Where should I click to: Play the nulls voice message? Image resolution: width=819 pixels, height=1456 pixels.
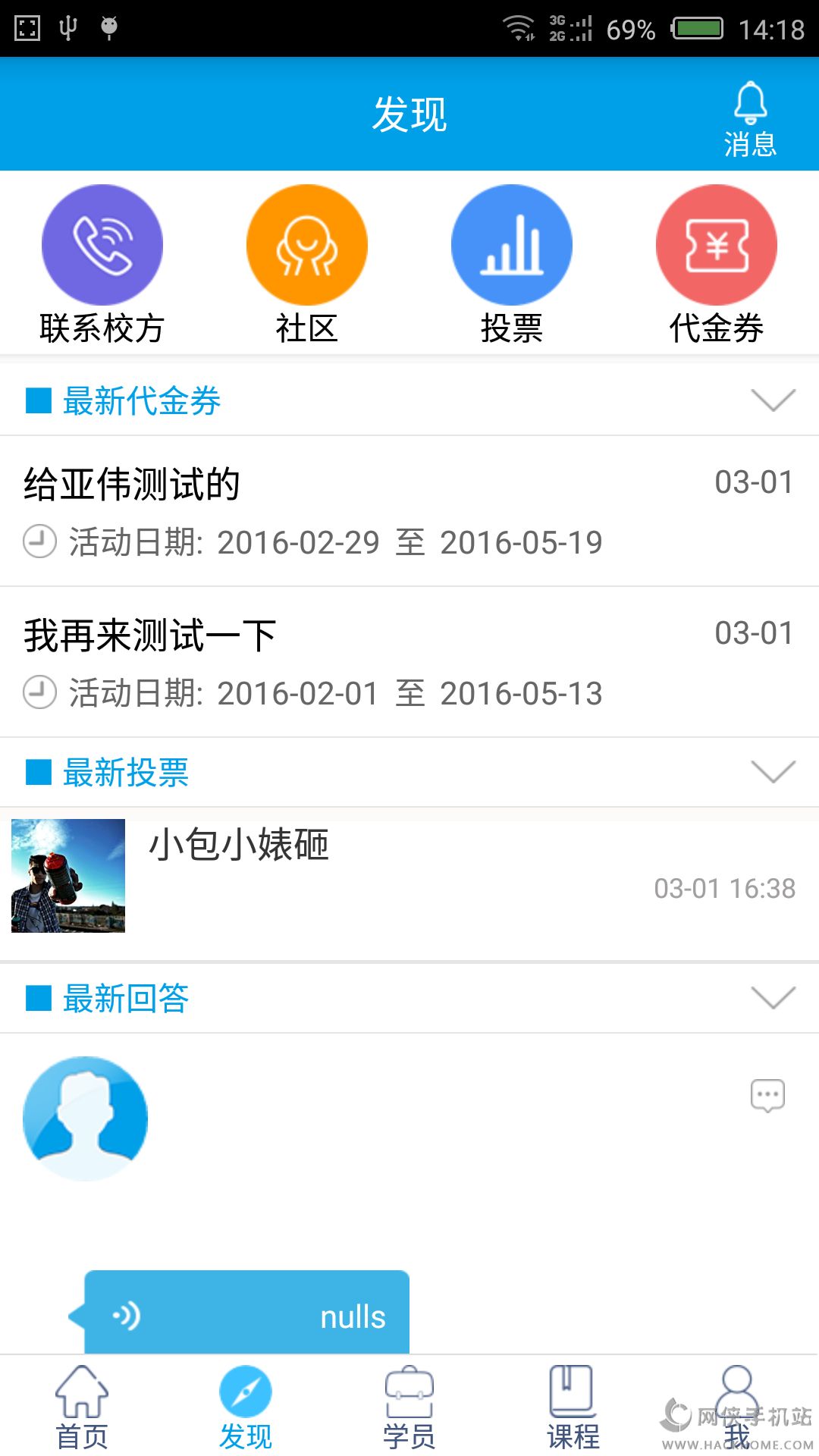pyautogui.click(x=246, y=1314)
